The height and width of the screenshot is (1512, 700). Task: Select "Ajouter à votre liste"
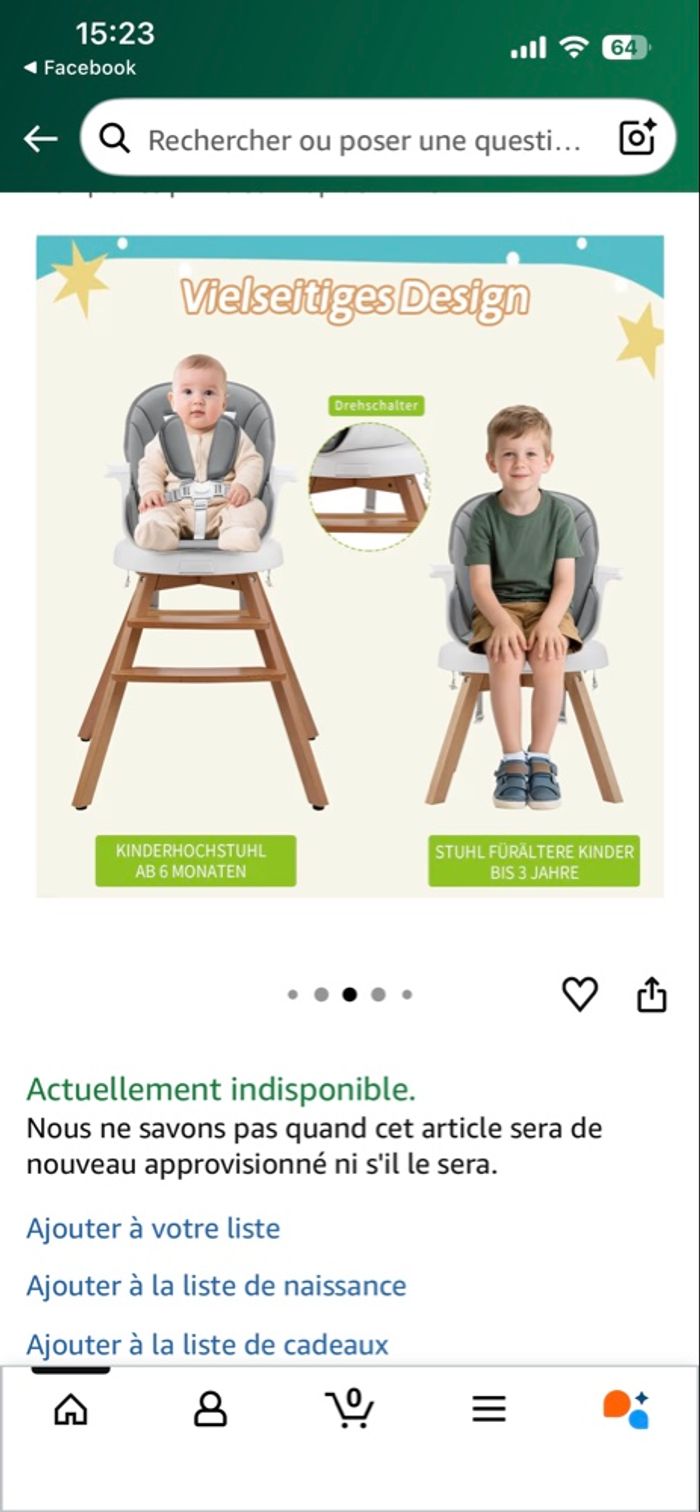[x=153, y=1228]
